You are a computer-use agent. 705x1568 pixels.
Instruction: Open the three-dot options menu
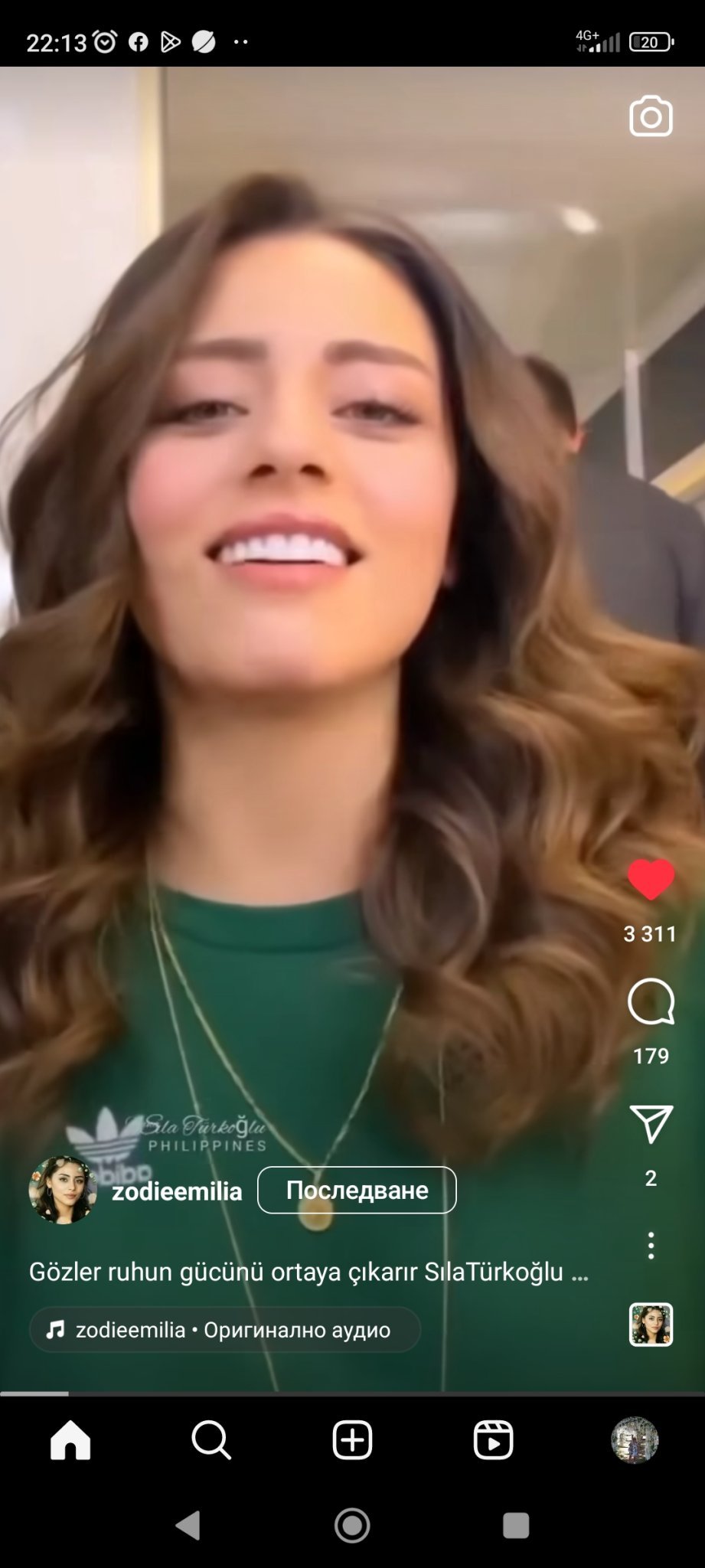coord(651,1246)
